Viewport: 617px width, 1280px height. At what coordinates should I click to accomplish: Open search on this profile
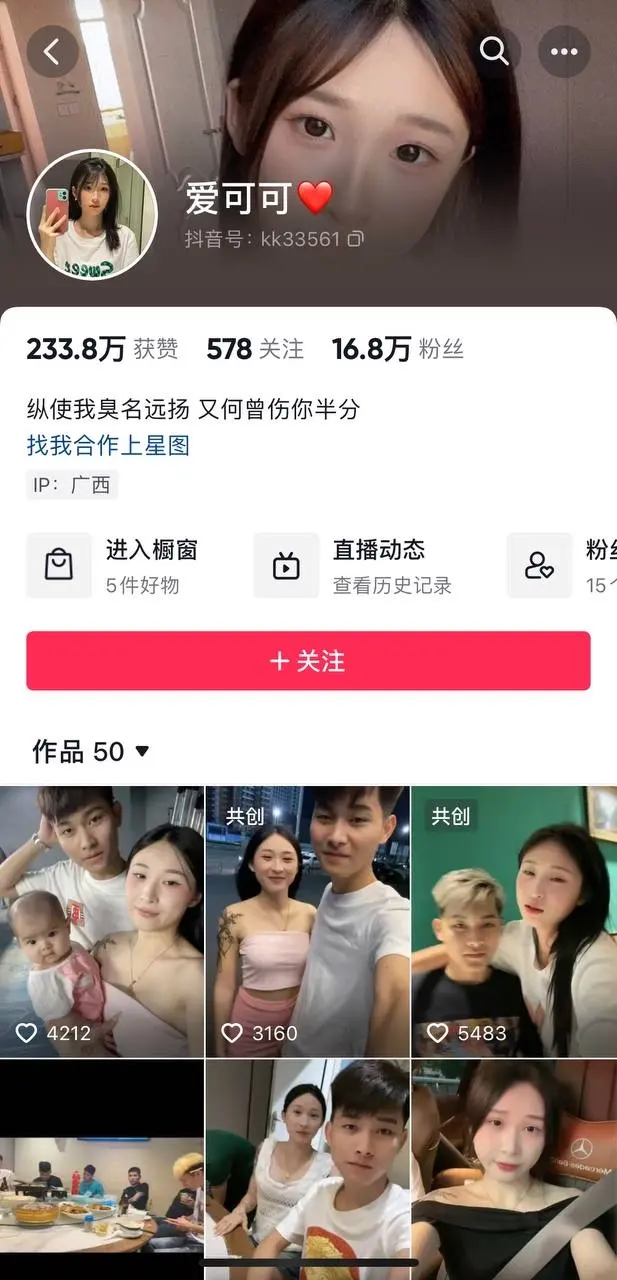tap(494, 51)
